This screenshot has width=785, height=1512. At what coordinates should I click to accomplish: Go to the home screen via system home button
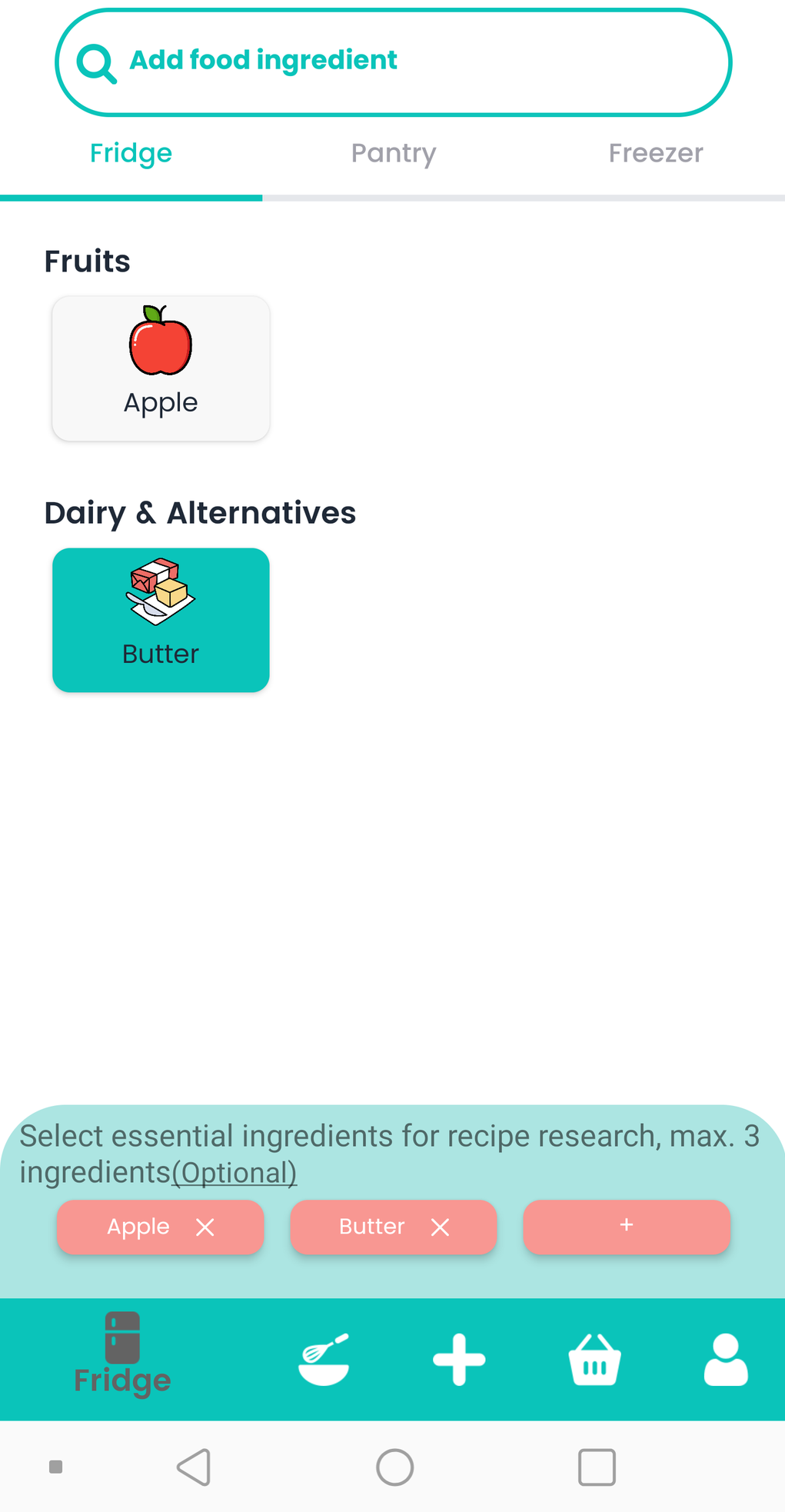(x=394, y=1467)
